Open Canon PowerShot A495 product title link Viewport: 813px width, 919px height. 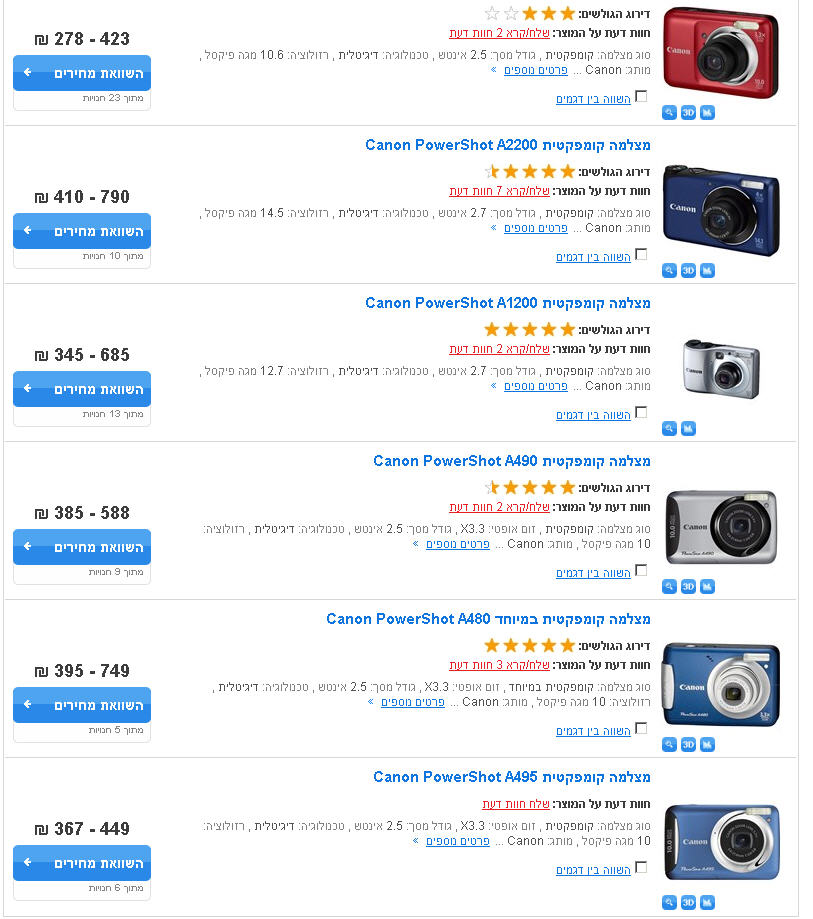[511, 778]
